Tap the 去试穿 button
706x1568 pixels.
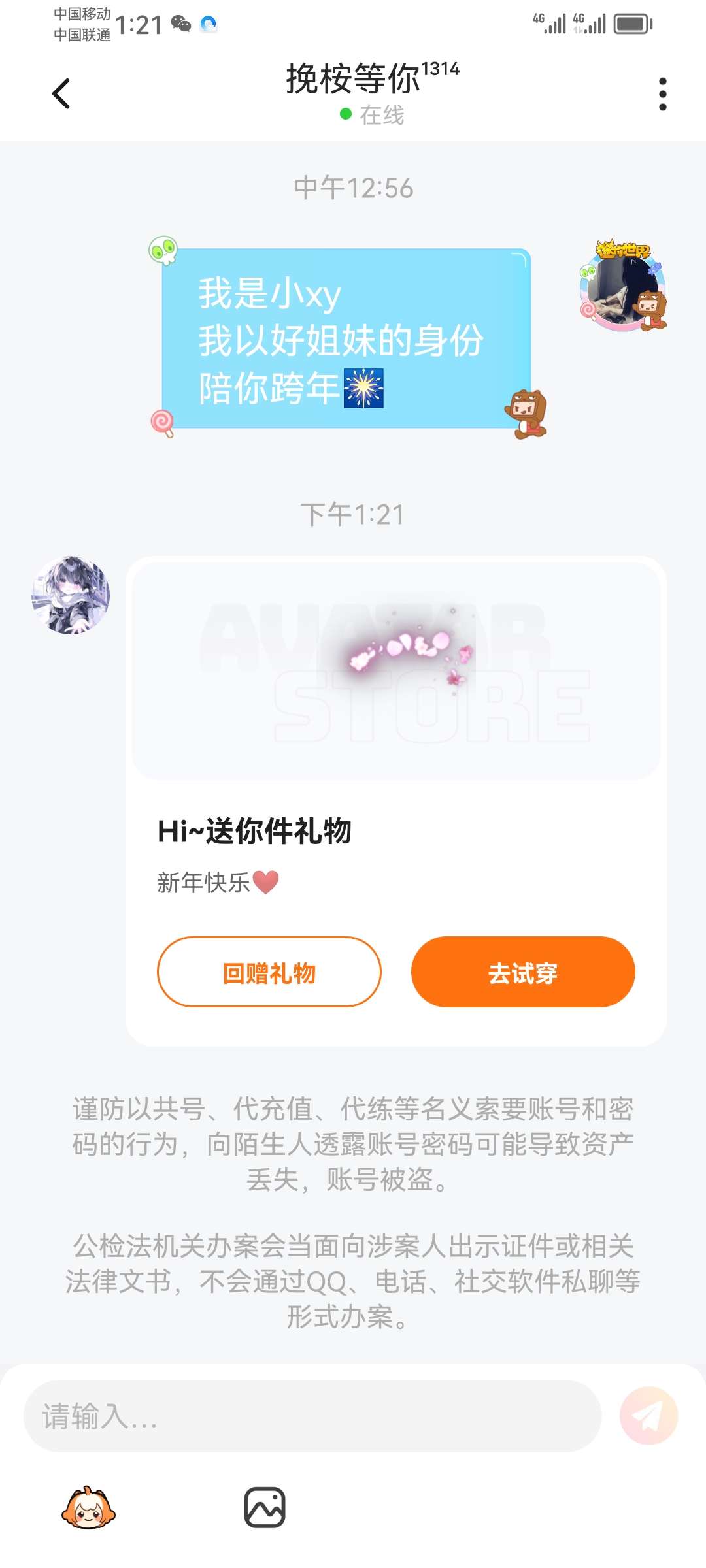522,972
